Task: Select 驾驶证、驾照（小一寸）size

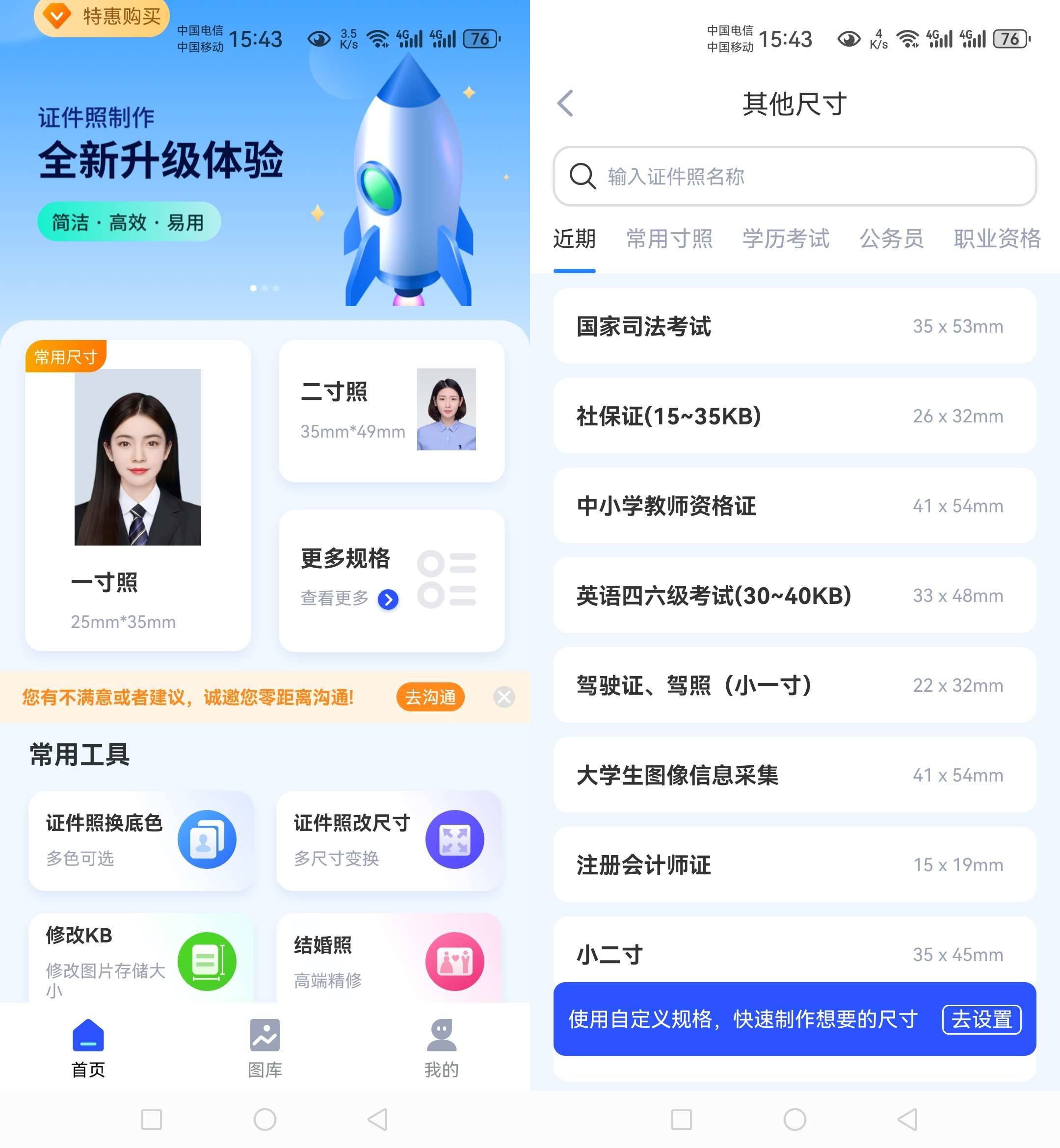Action: point(794,685)
